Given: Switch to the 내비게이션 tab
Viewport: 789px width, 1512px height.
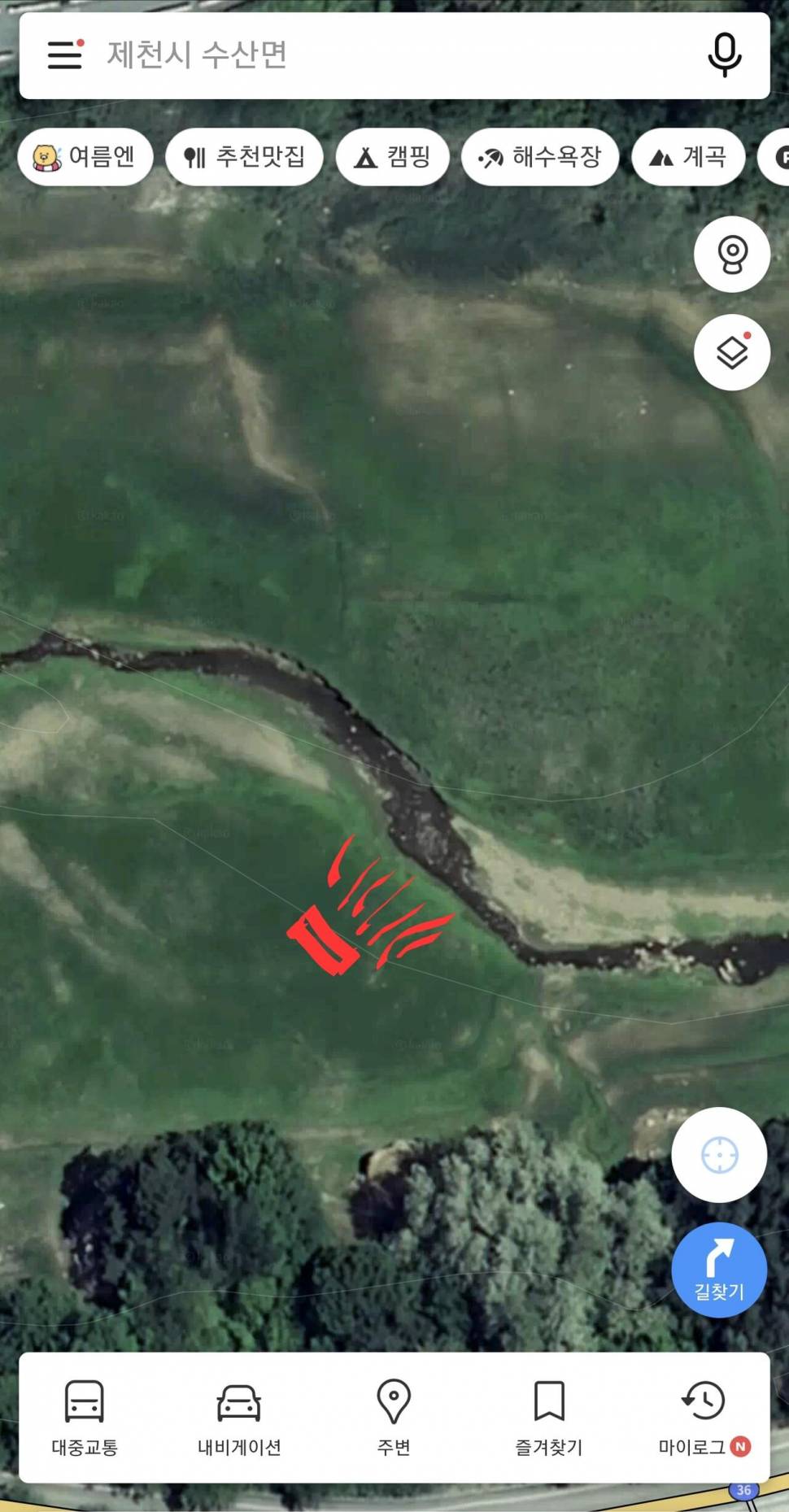Looking at the screenshot, I should (239, 1418).
